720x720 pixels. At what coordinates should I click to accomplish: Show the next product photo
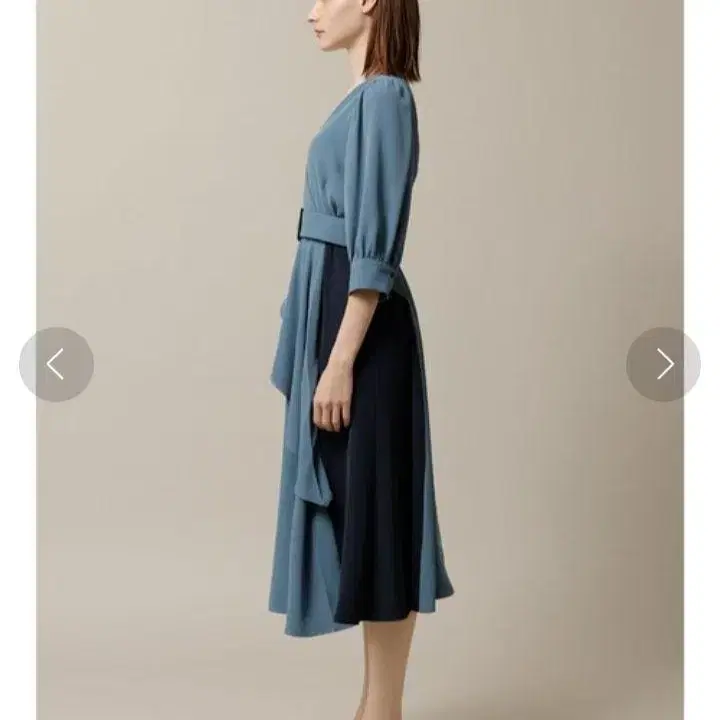pyautogui.click(x=664, y=365)
